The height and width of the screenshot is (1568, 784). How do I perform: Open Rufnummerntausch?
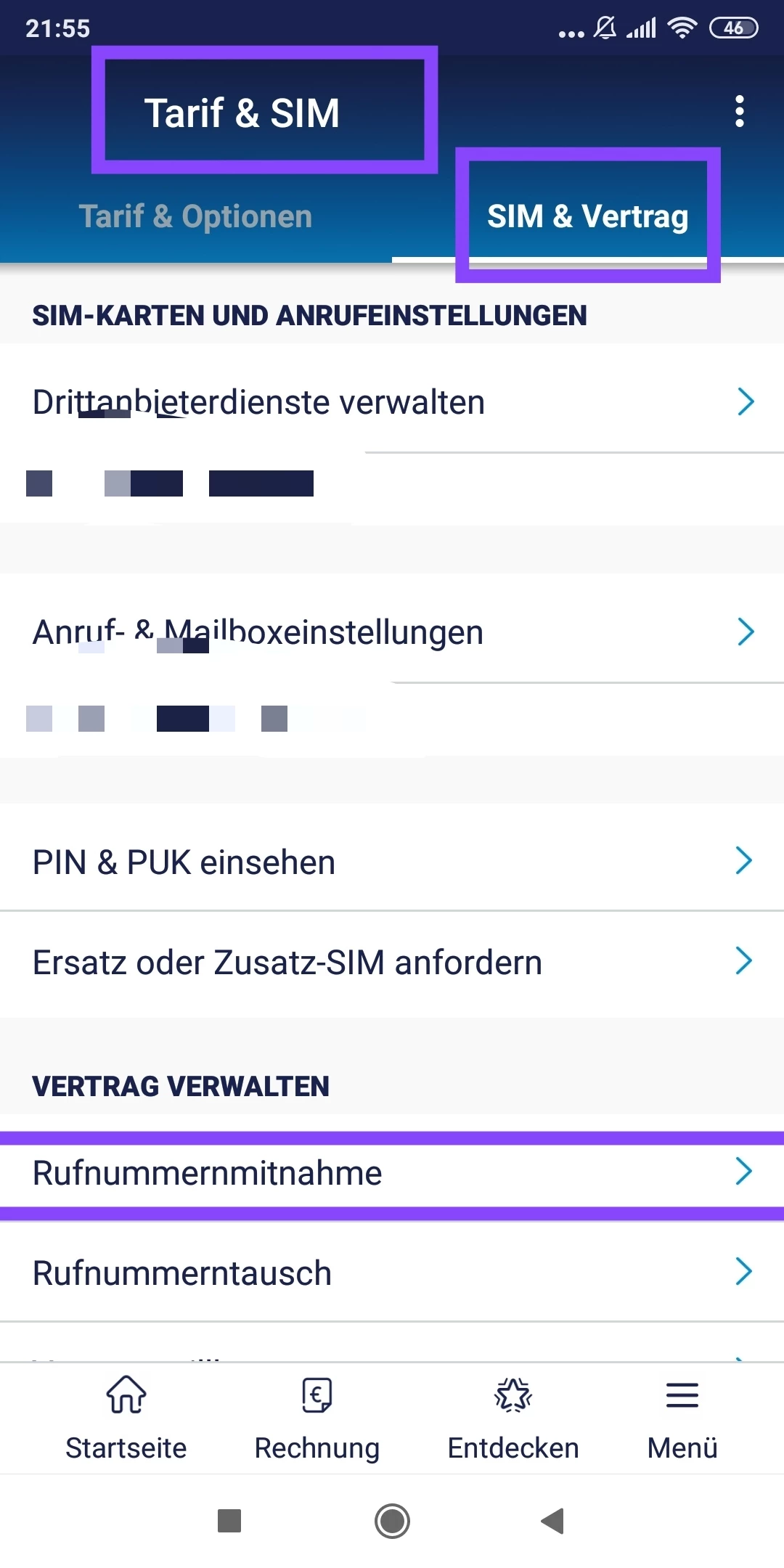392,1273
